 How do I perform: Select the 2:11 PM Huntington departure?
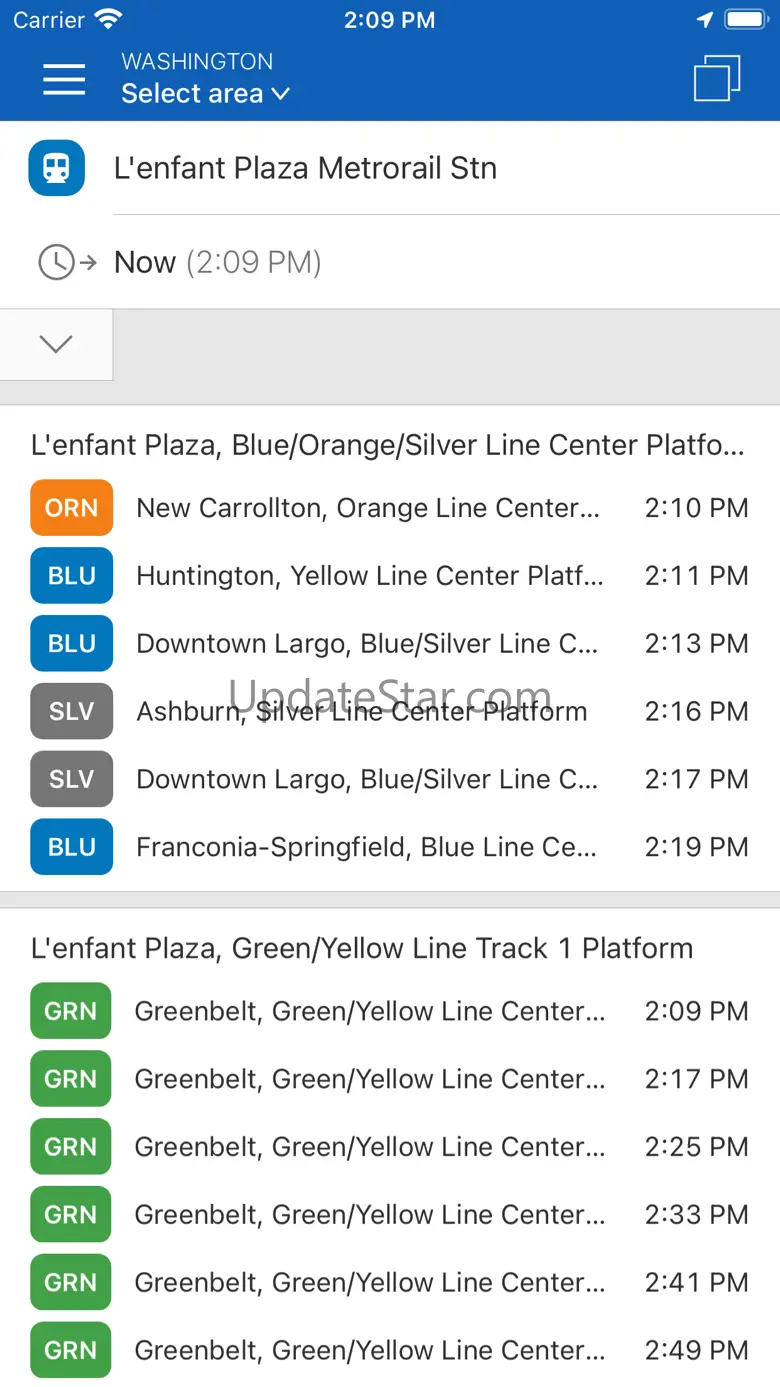point(390,576)
